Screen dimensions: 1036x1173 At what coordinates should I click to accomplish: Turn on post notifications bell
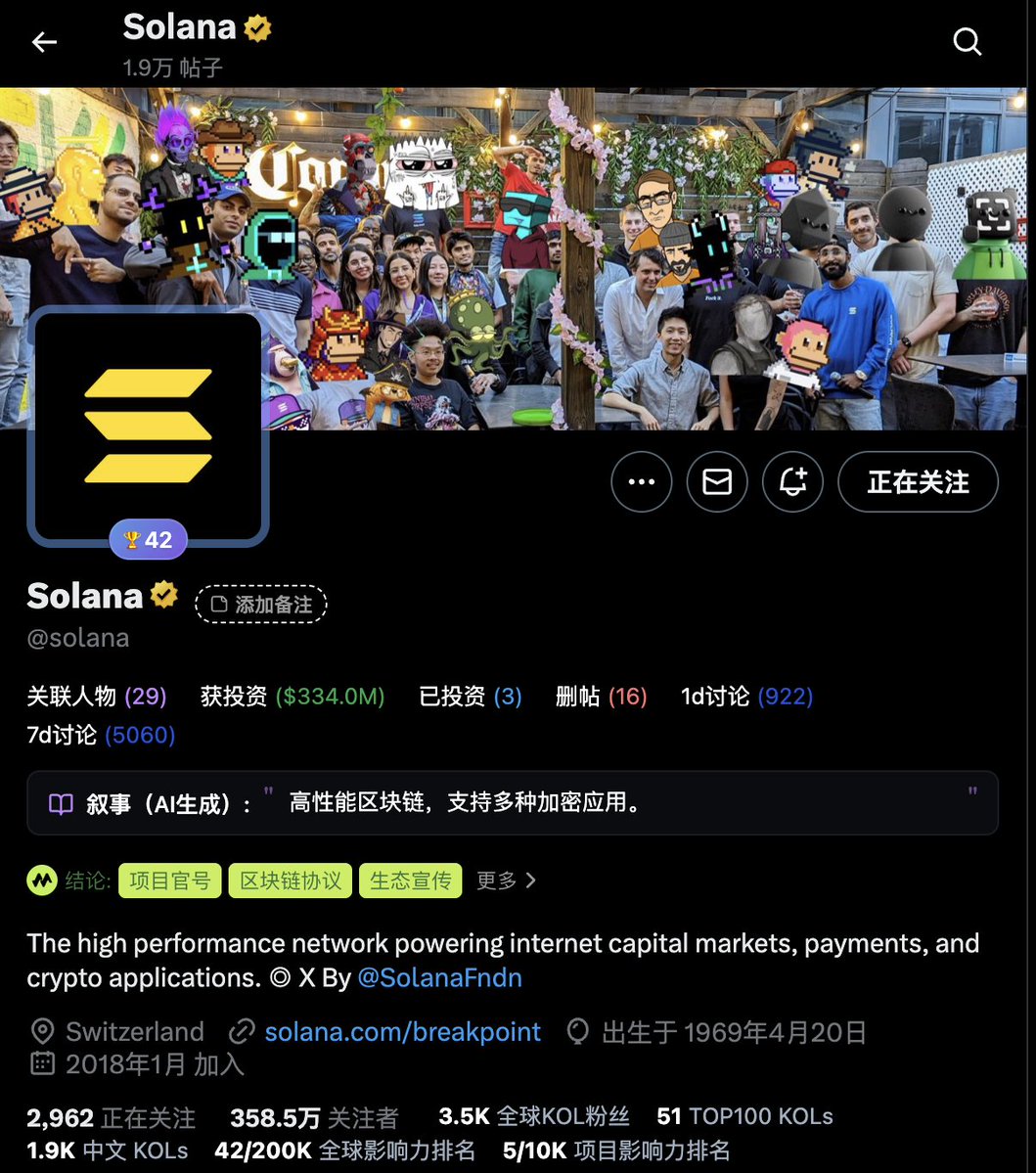click(792, 482)
